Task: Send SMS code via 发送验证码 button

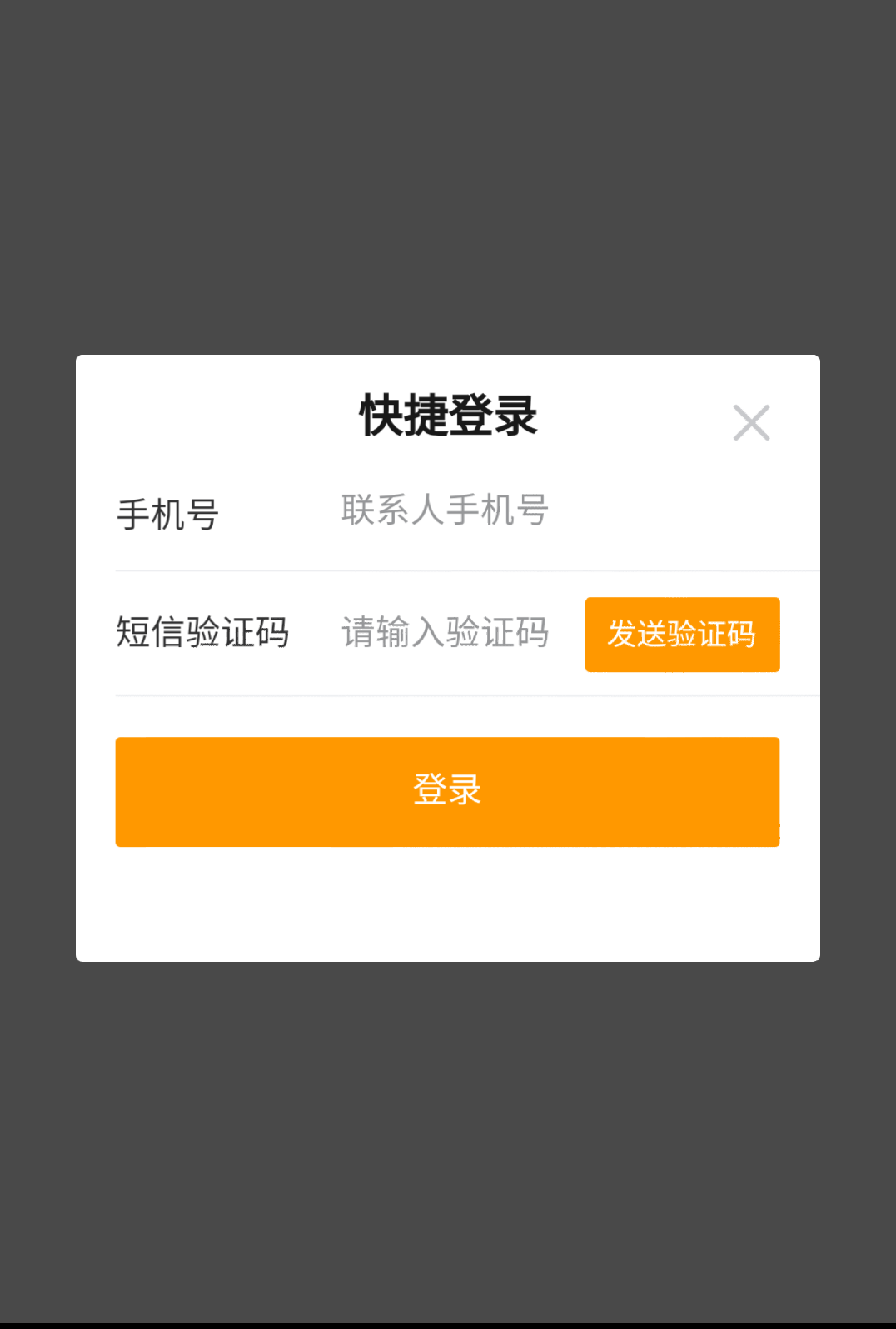Action: tap(682, 635)
